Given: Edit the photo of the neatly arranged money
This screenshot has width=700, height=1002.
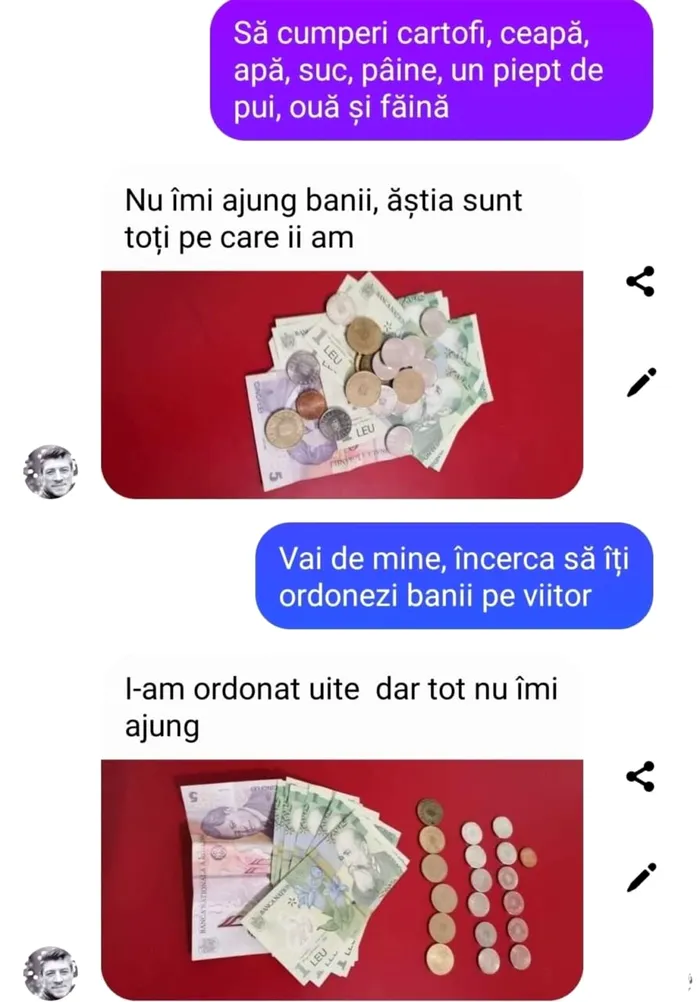Looking at the screenshot, I should click(641, 876).
